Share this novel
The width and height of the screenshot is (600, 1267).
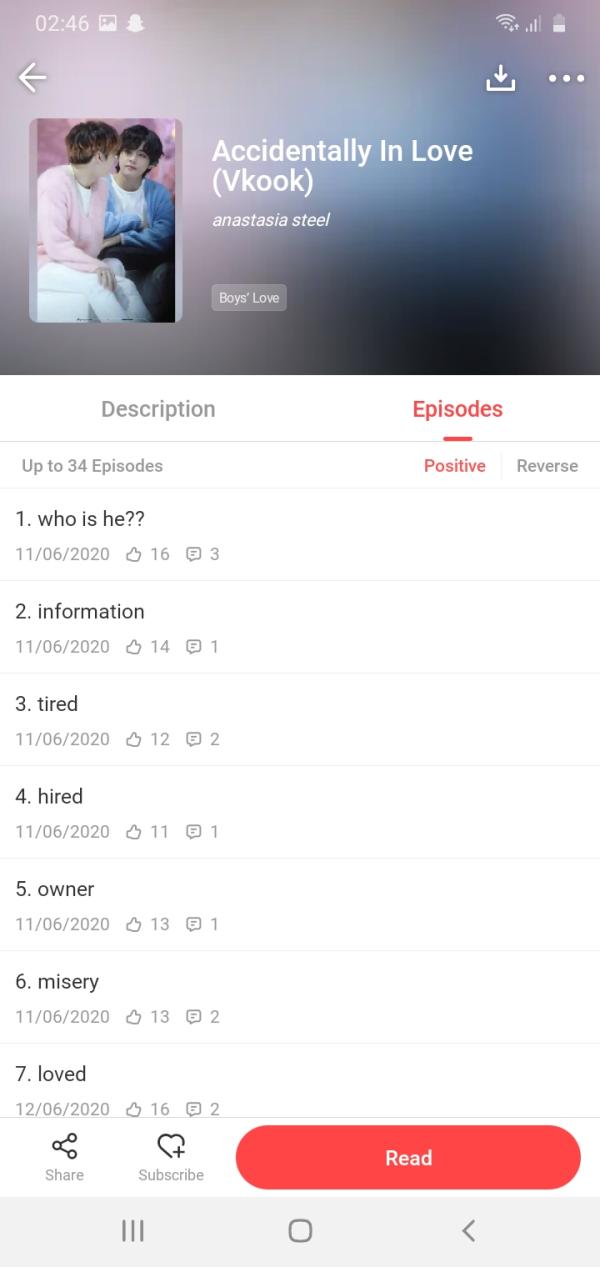[x=64, y=1157]
